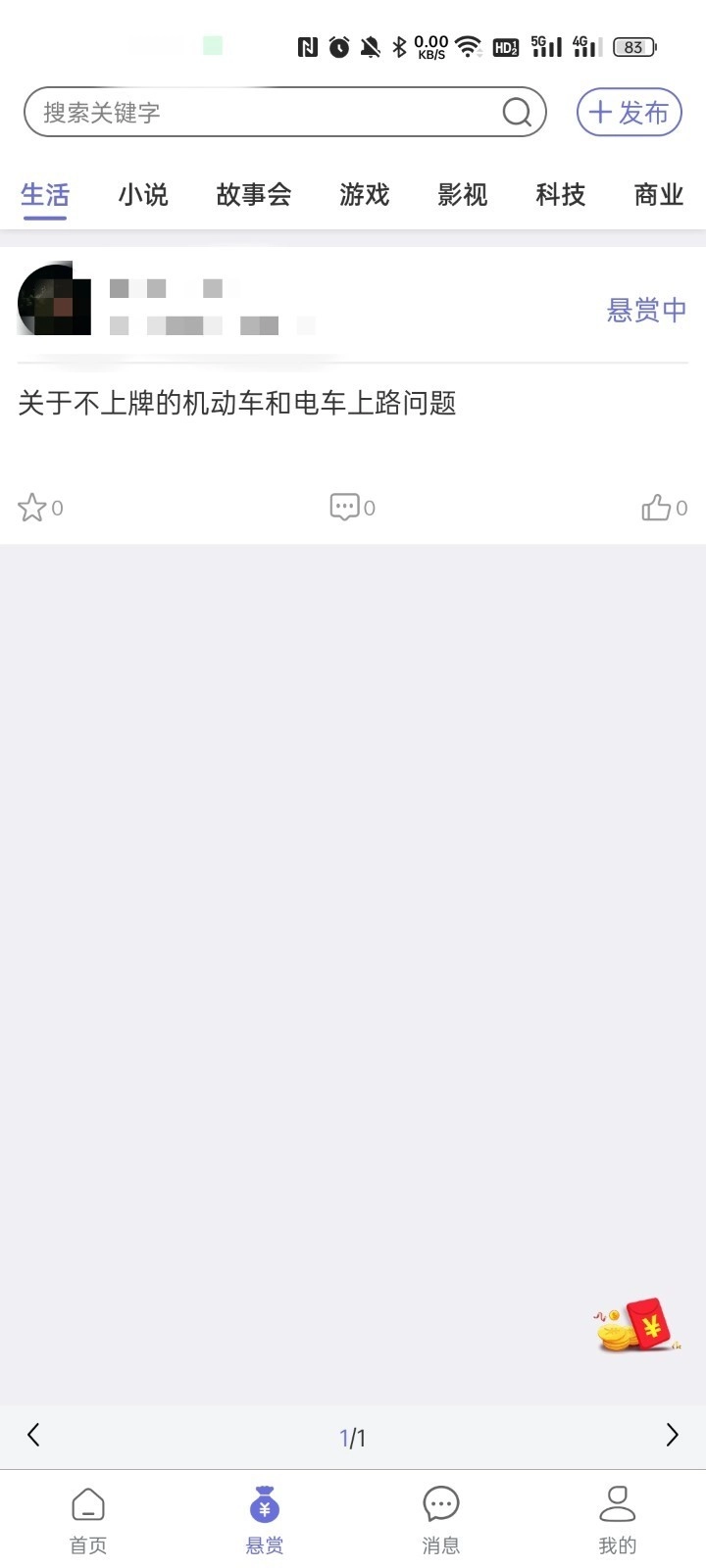Select the 商业 tab
Image resolution: width=706 pixels, height=1568 pixels.
pos(658,195)
